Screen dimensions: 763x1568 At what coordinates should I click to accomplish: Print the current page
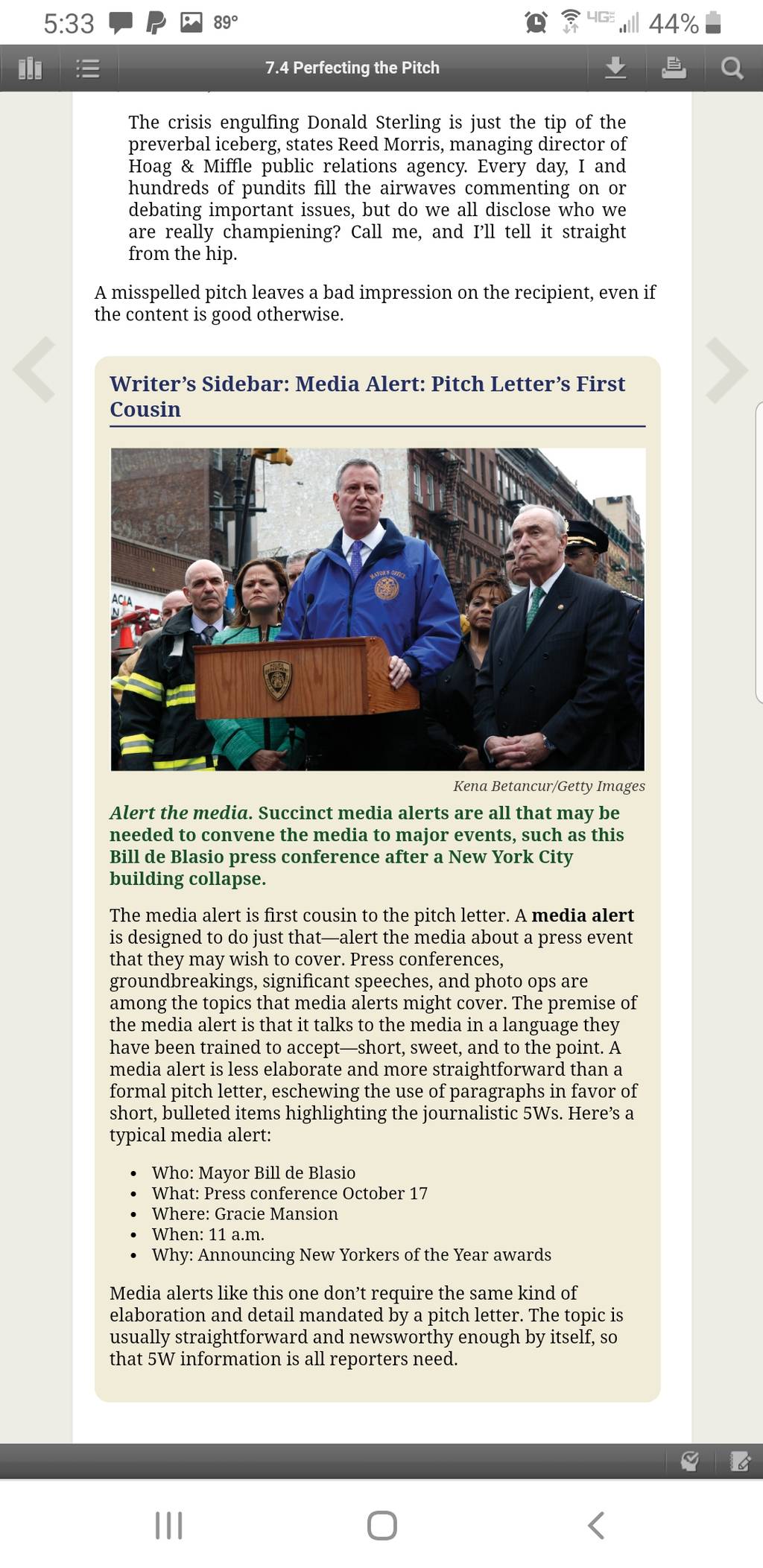point(674,68)
